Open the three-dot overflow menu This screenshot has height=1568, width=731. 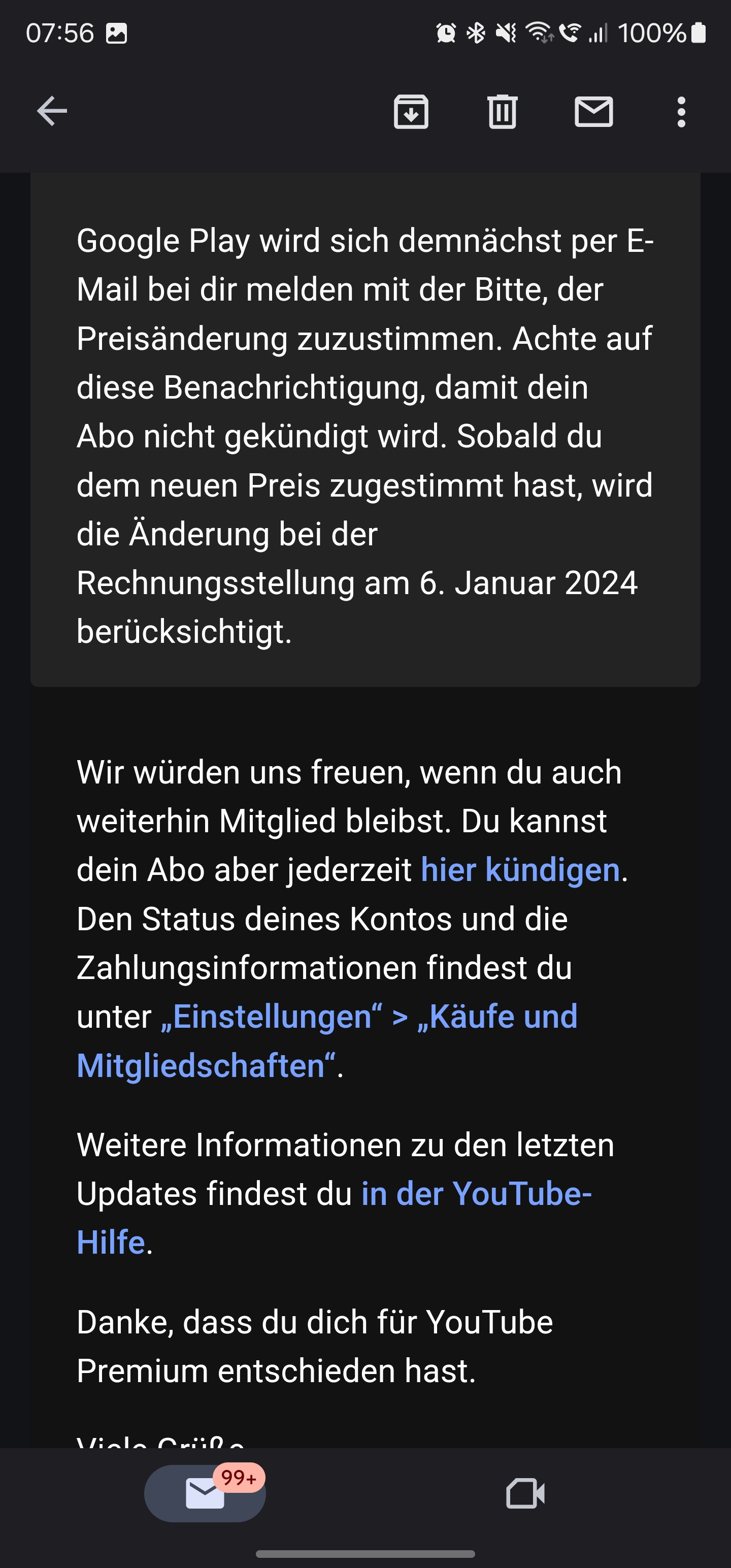coord(681,112)
